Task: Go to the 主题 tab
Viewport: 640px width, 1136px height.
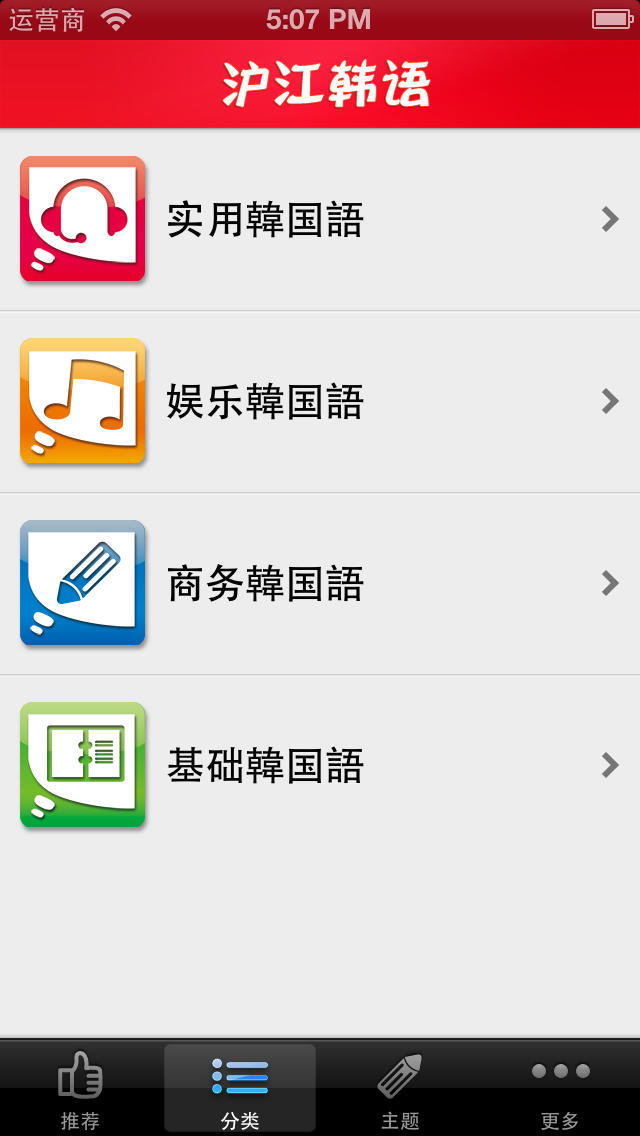Action: tap(400, 1090)
